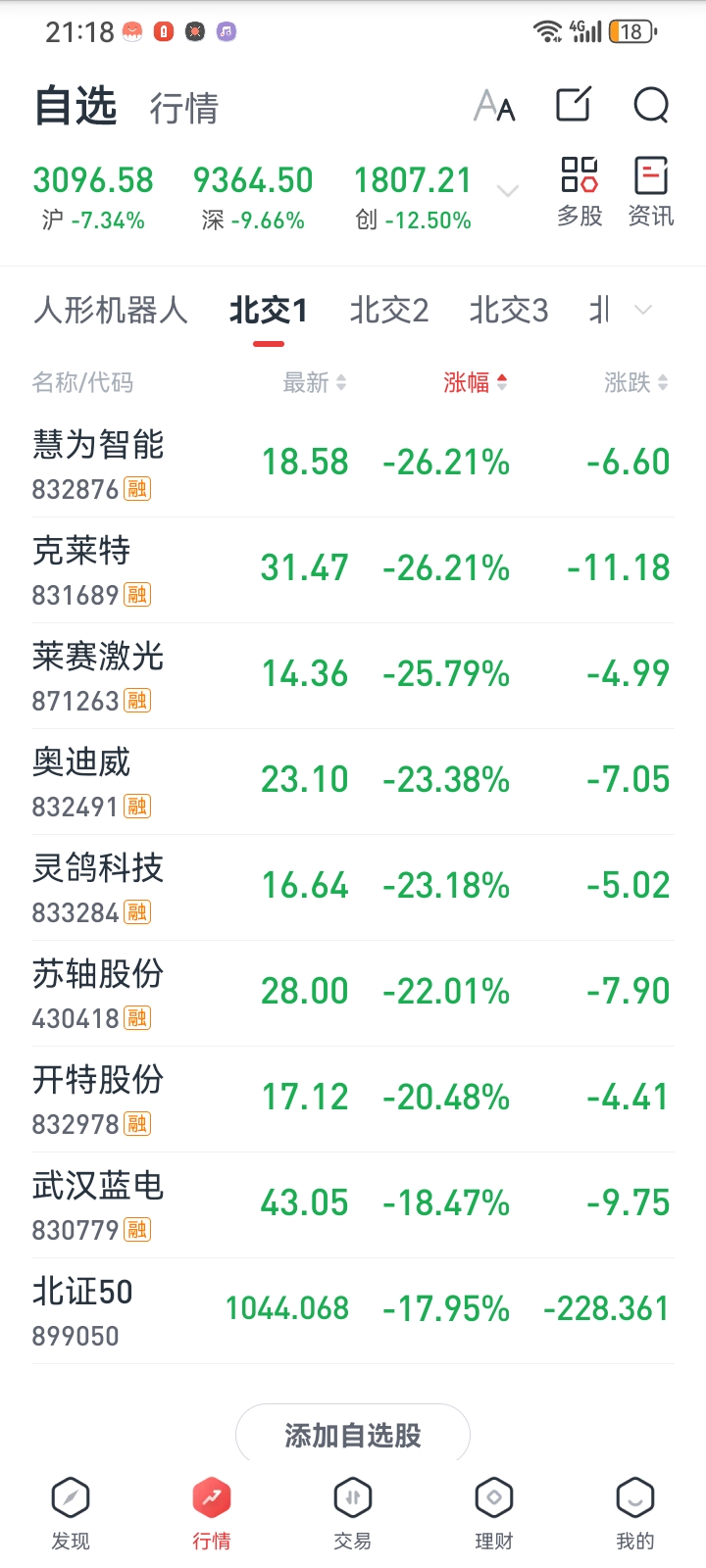Tap the edit watchlist icon
The image size is (706, 1568).
point(574,104)
